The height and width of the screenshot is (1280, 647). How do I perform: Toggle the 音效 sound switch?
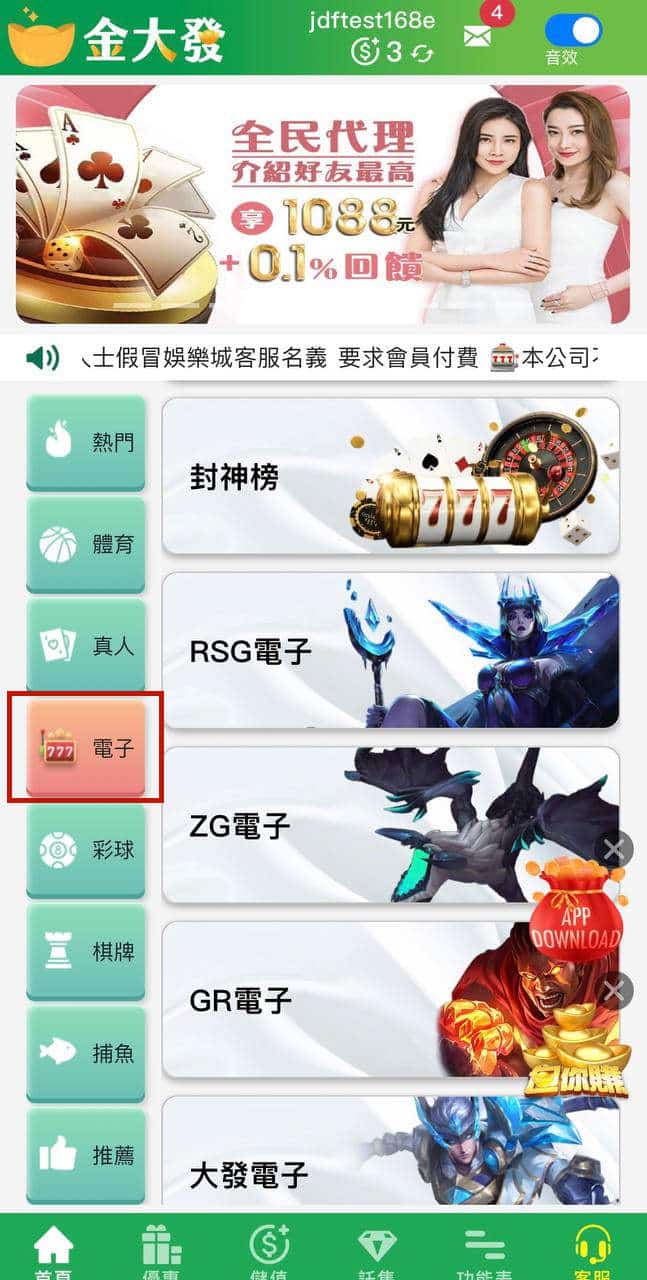click(573, 31)
